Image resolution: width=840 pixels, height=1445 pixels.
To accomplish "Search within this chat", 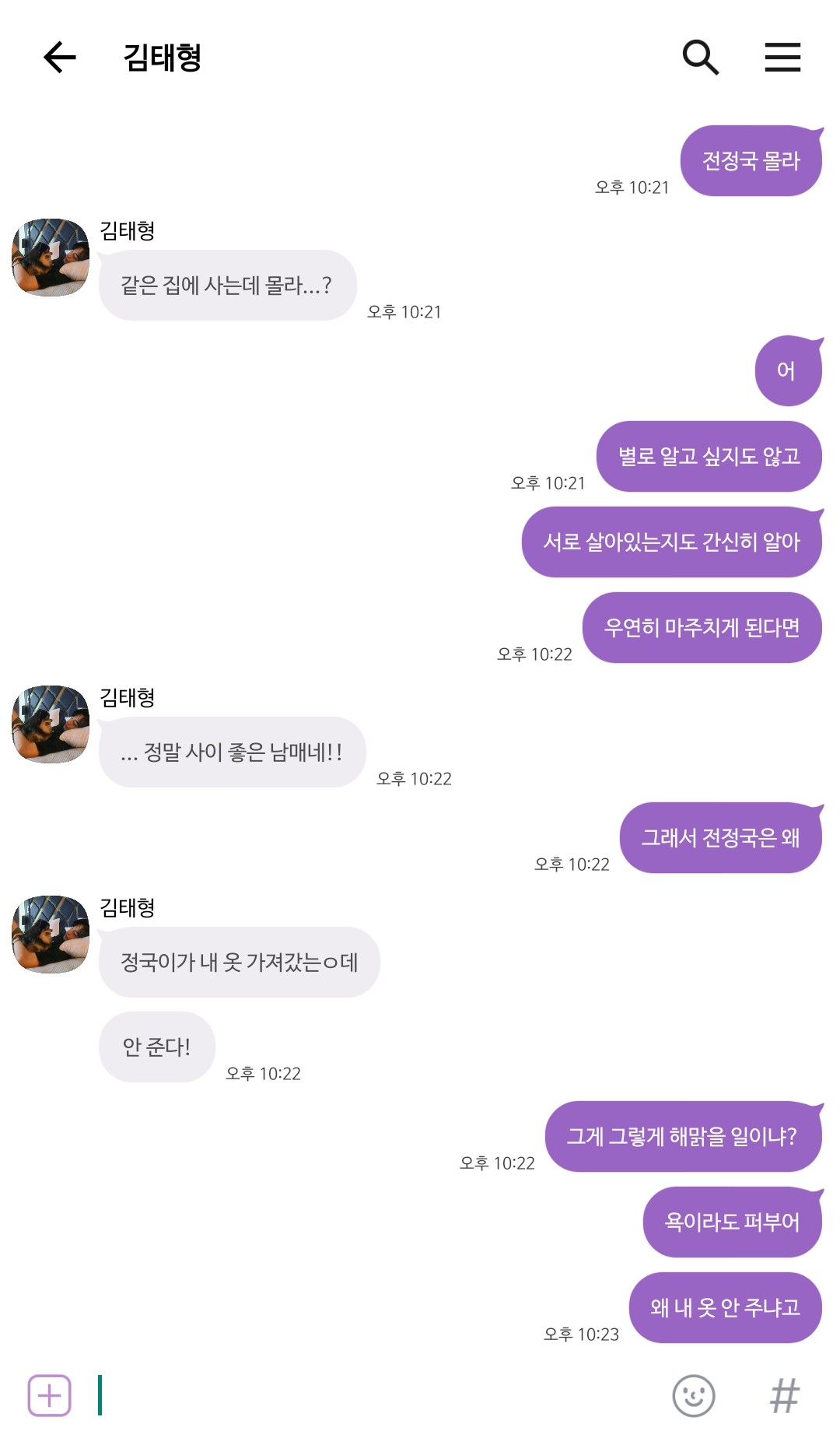I will click(700, 57).
